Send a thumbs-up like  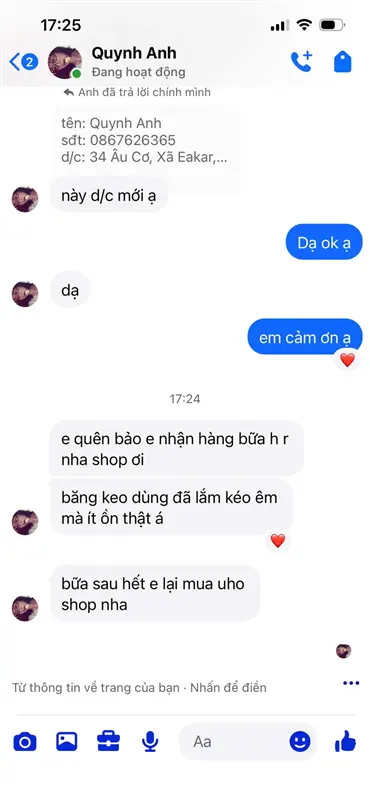pyautogui.click(x=346, y=741)
